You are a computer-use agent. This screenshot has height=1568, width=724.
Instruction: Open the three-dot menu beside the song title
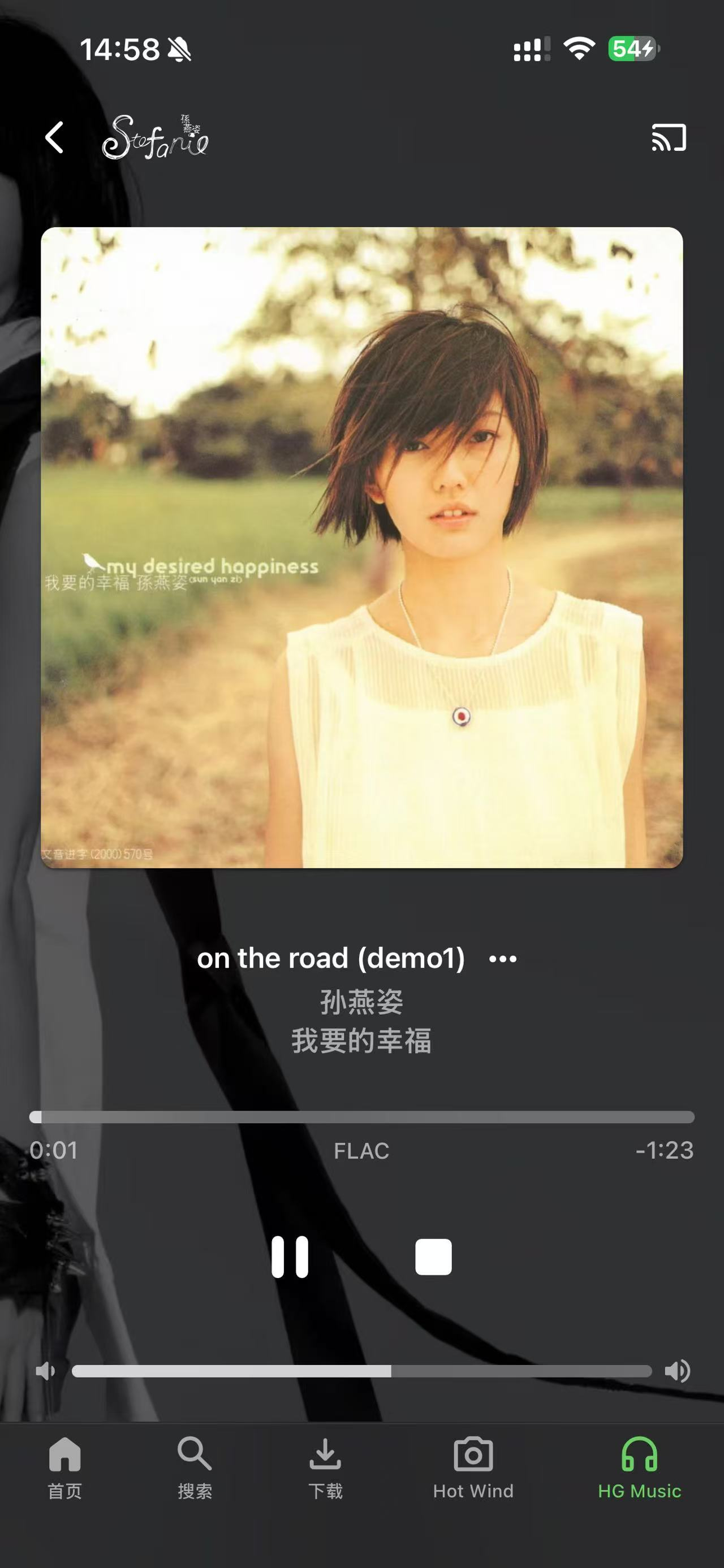click(503, 959)
